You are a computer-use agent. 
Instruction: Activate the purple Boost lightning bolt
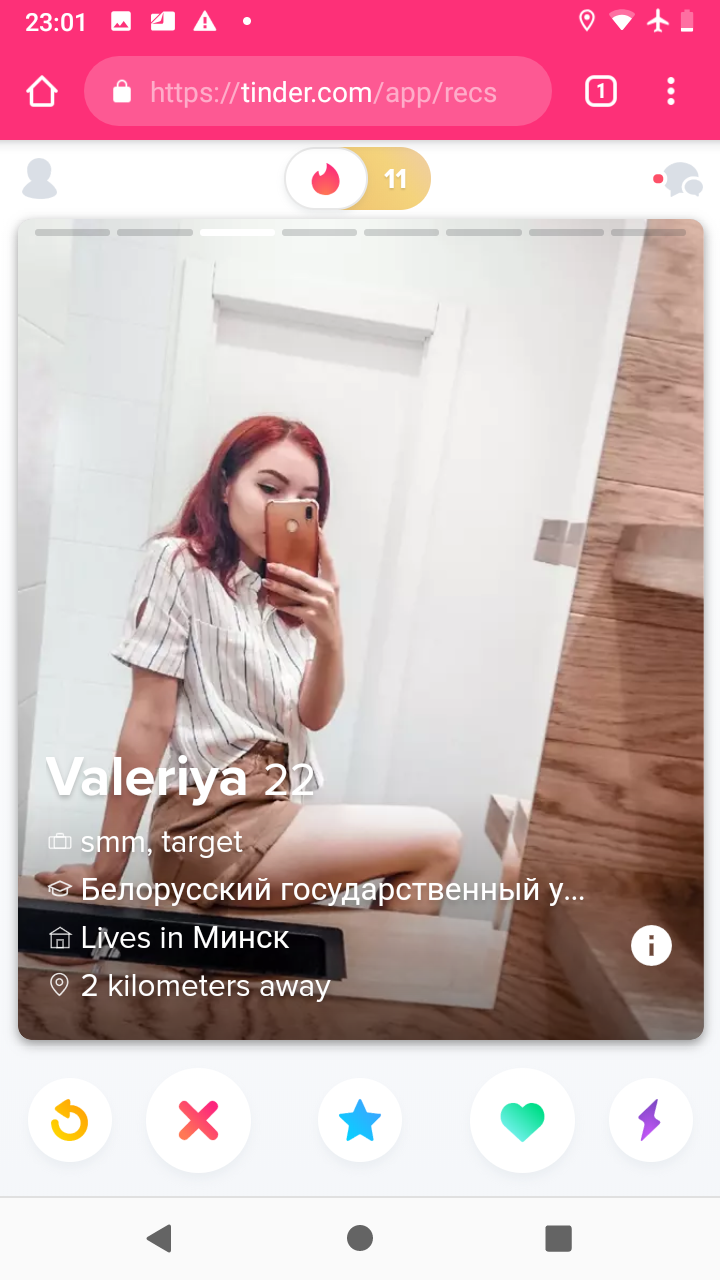[650, 1120]
